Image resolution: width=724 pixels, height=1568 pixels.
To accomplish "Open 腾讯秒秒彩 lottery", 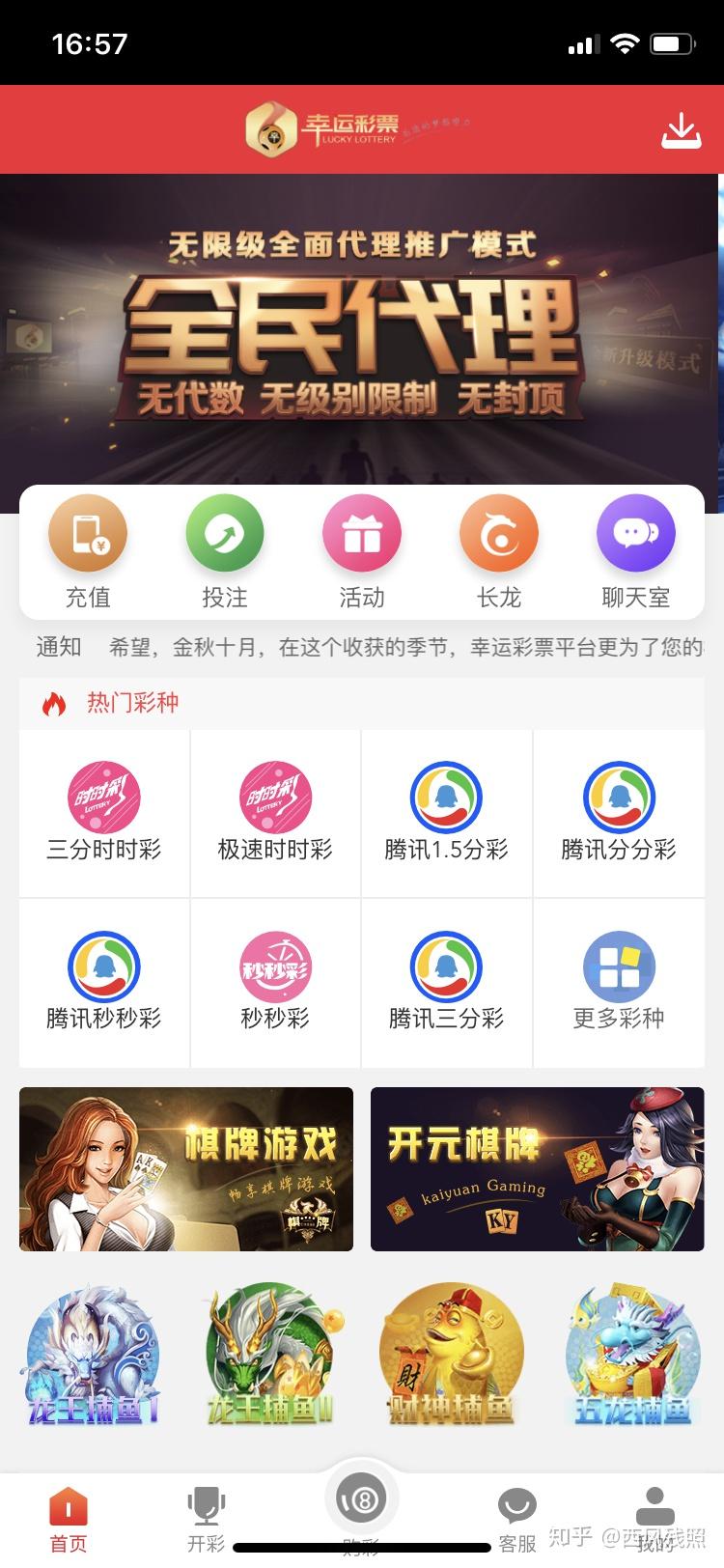I will click(x=104, y=983).
